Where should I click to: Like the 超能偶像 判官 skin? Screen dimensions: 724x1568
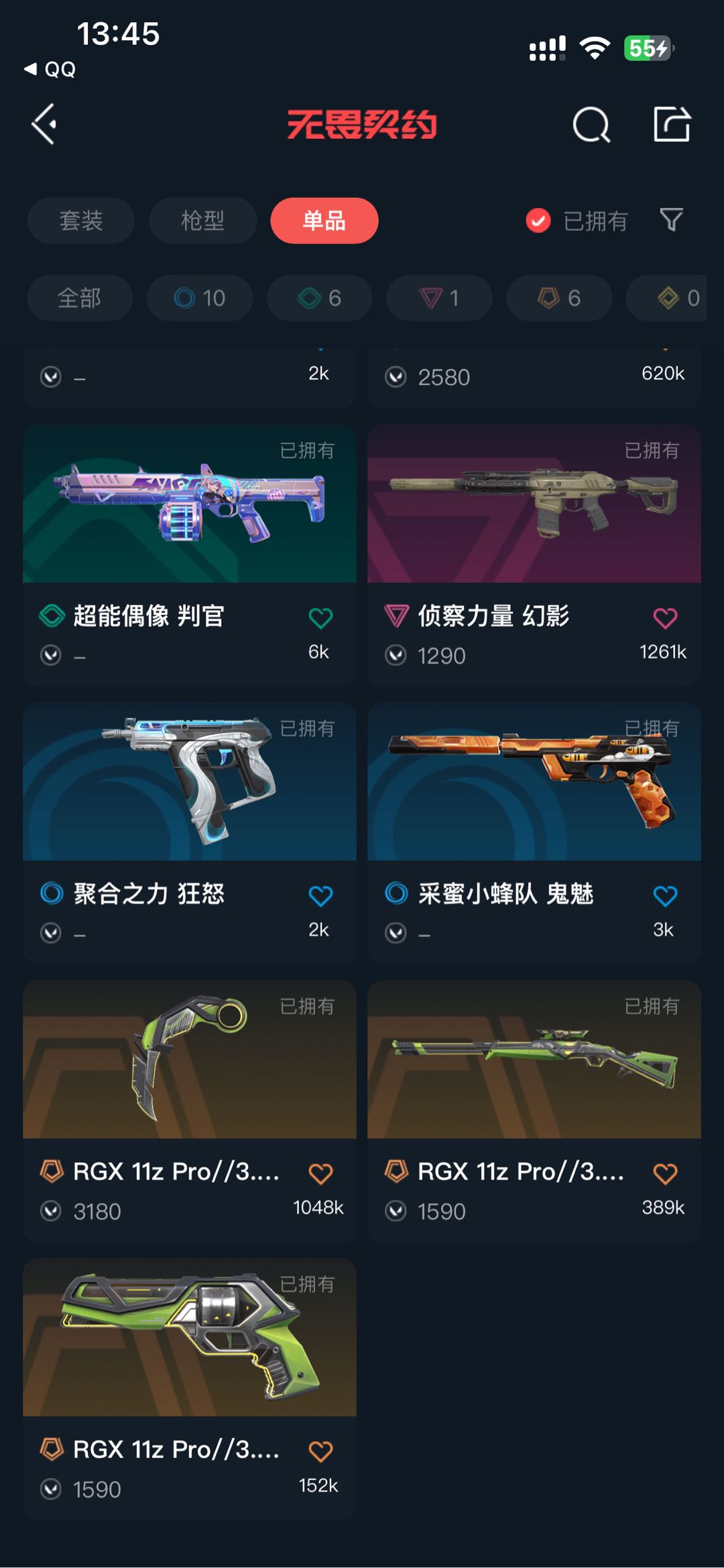320,618
